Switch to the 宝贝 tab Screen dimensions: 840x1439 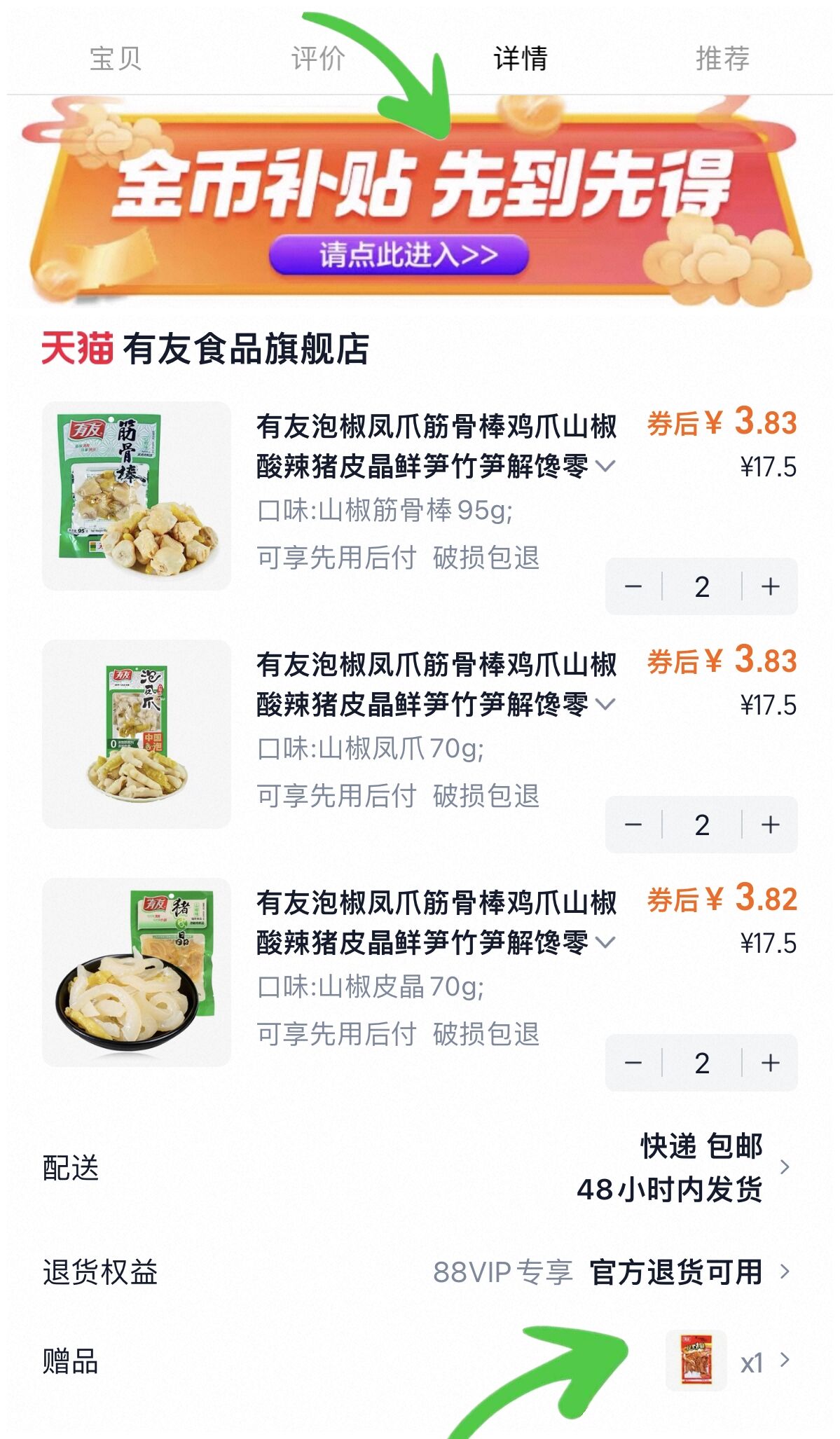coord(116,58)
